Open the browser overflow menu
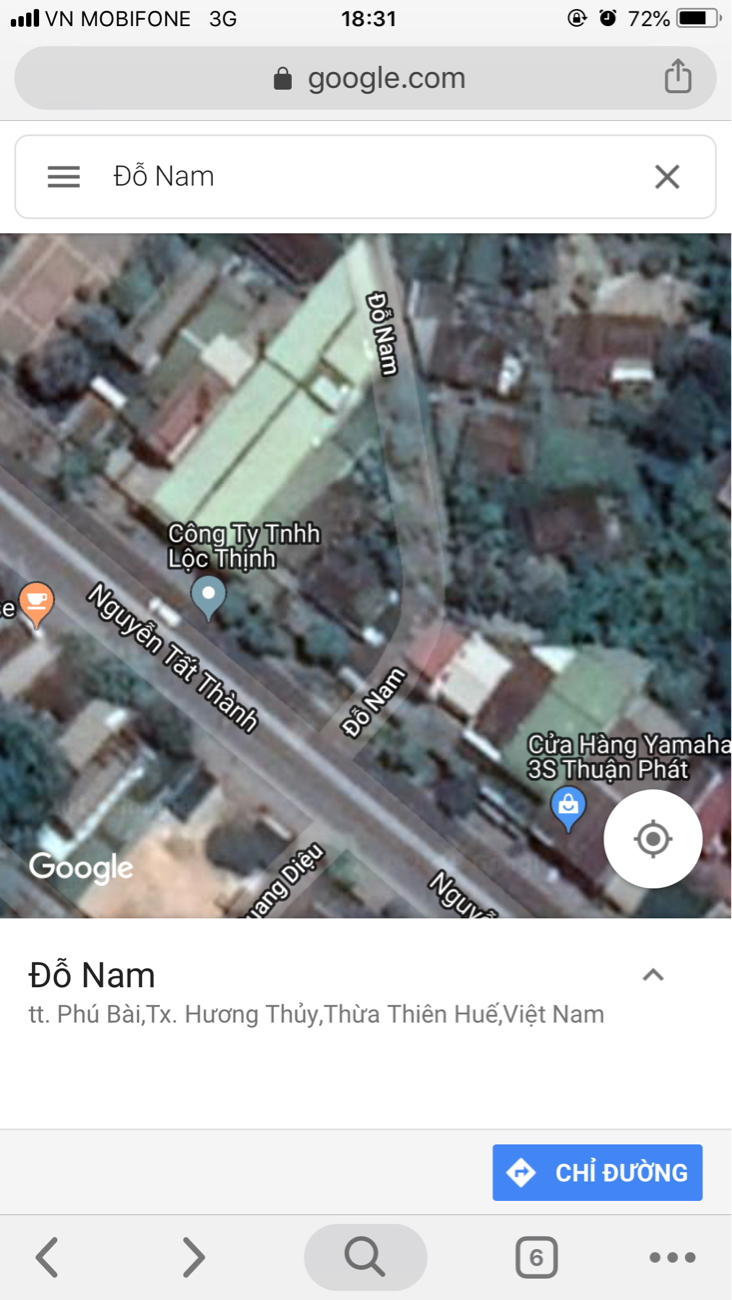 672,1258
